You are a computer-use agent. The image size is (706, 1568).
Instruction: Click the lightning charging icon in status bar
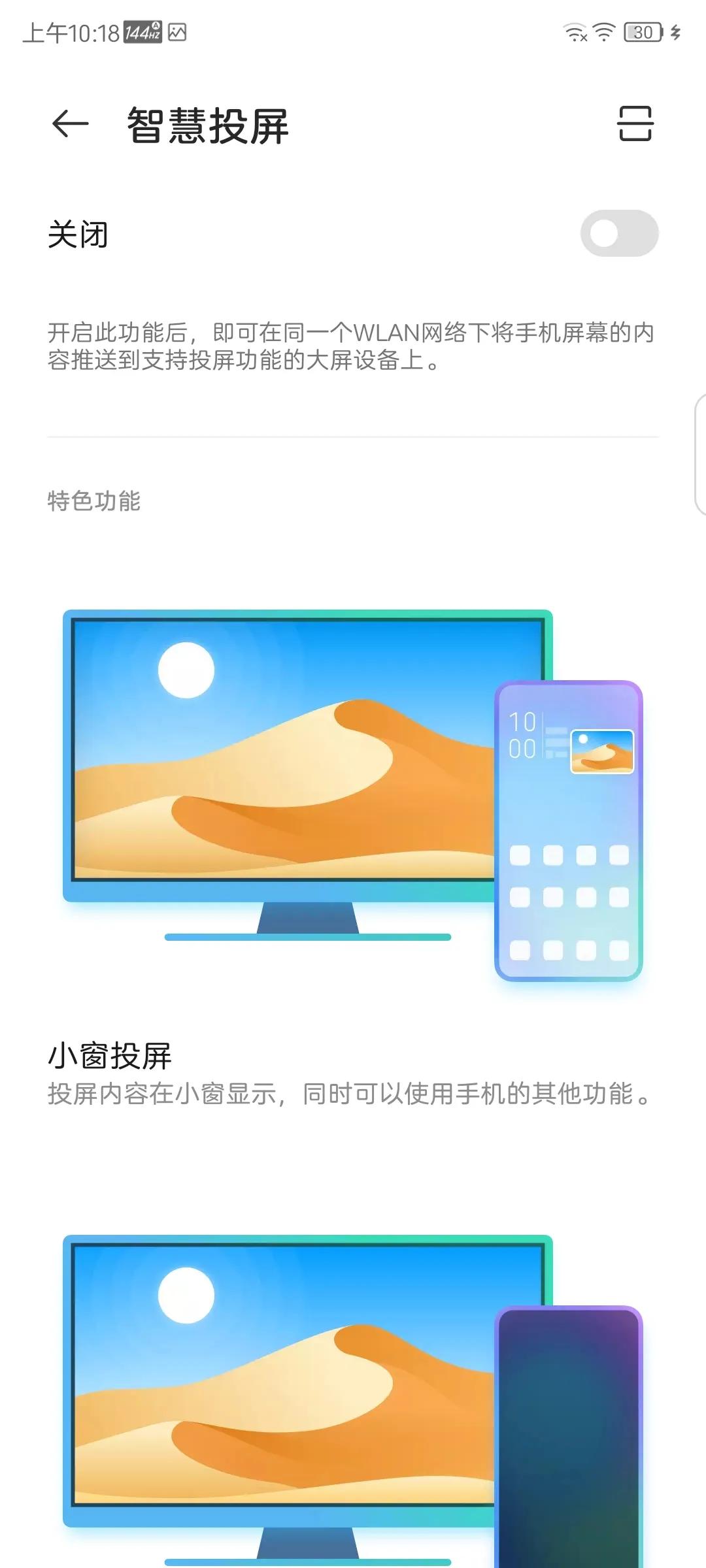(673, 31)
